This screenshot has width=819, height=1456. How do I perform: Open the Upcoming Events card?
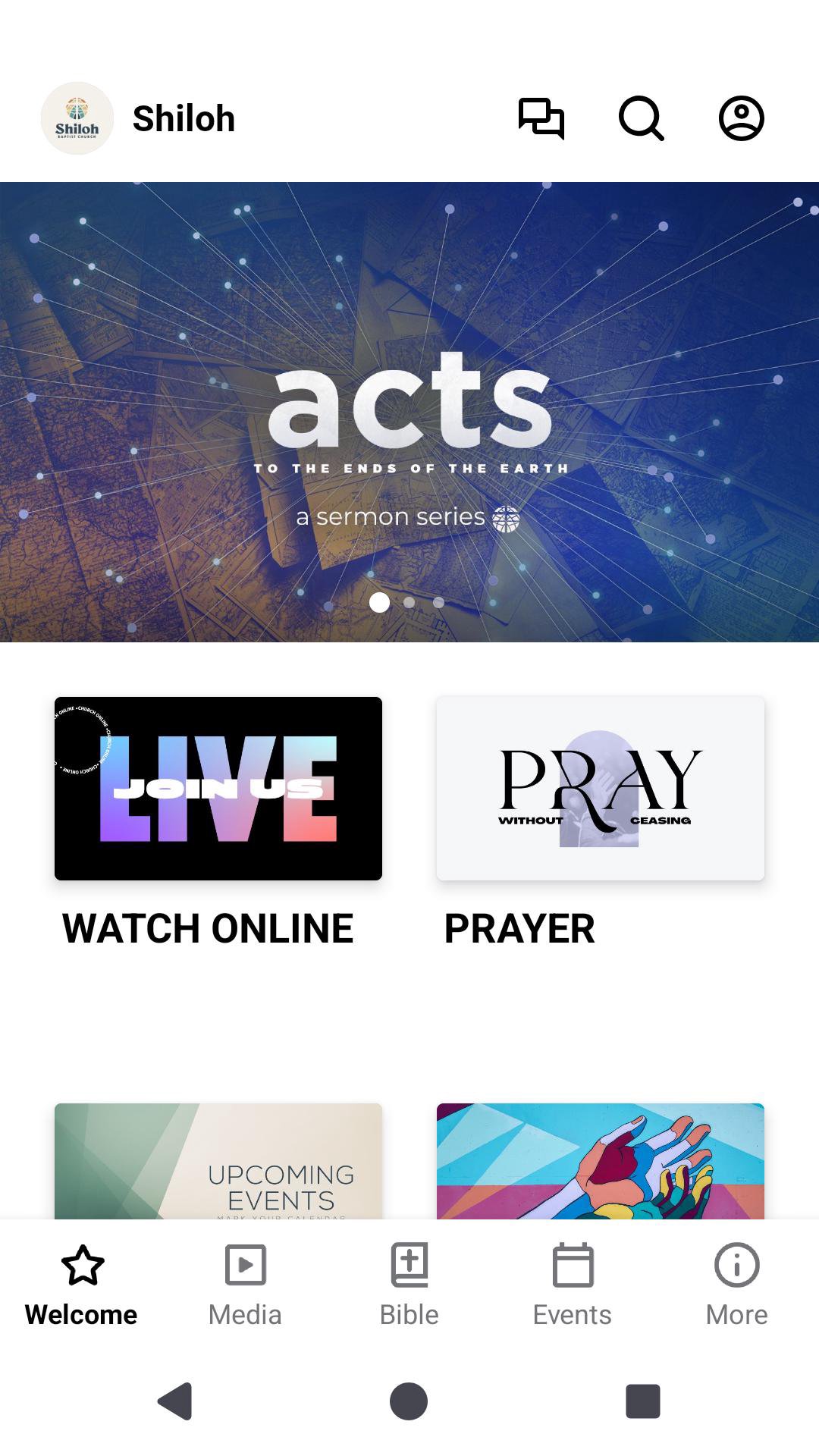218,1160
